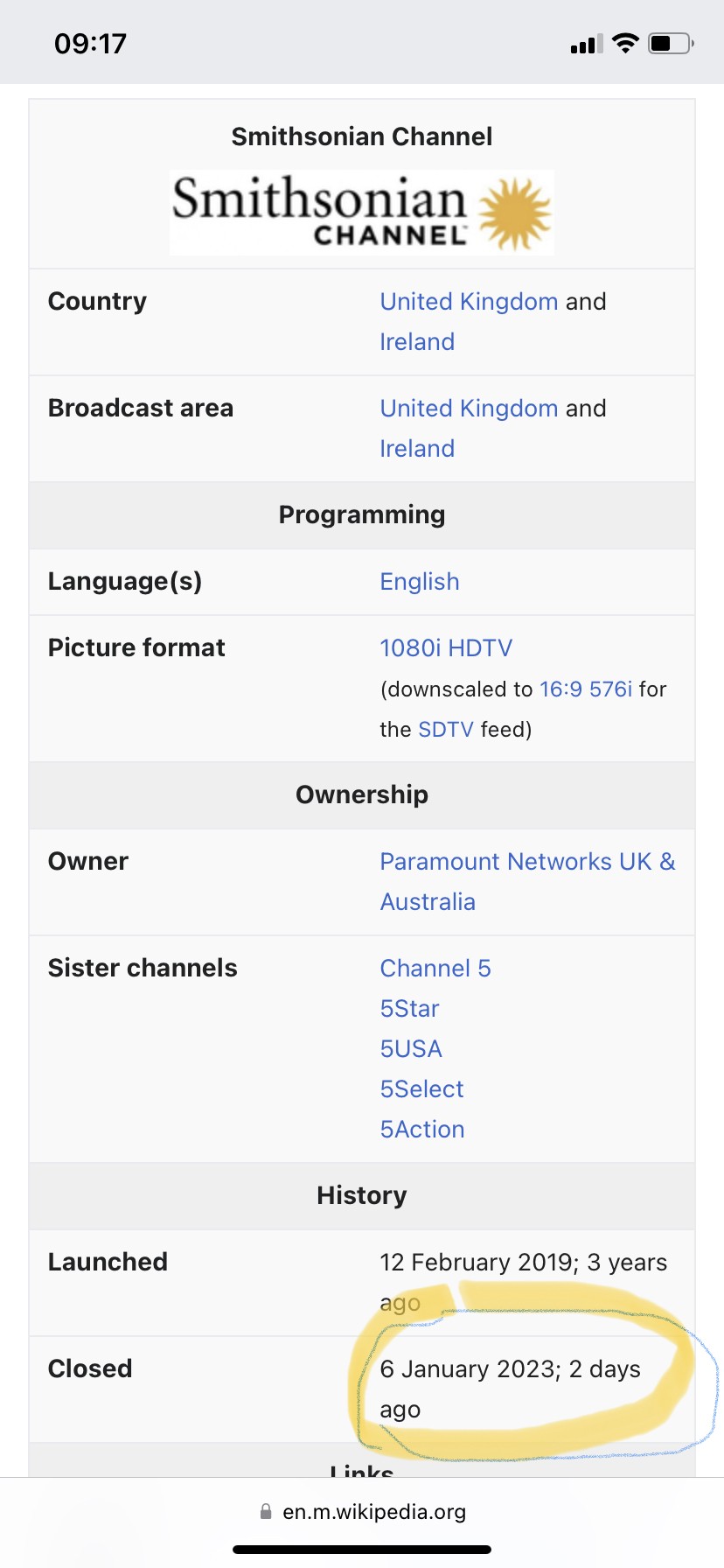This screenshot has width=724, height=1568.
Task: Open the 1080i HDTV link
Action: pyautogui.click(x=446, y=648)
